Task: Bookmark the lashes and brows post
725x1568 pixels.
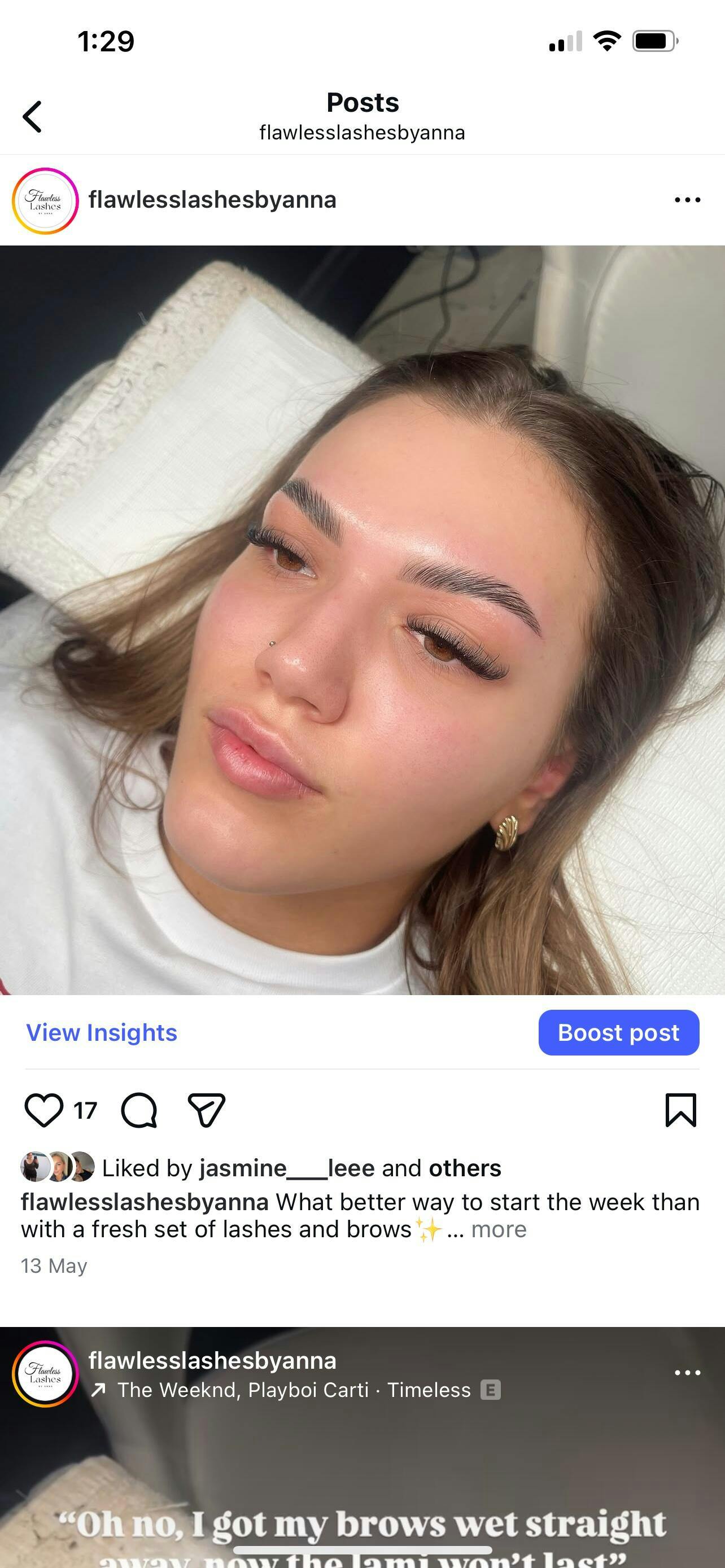Action: click(680, 1110)
